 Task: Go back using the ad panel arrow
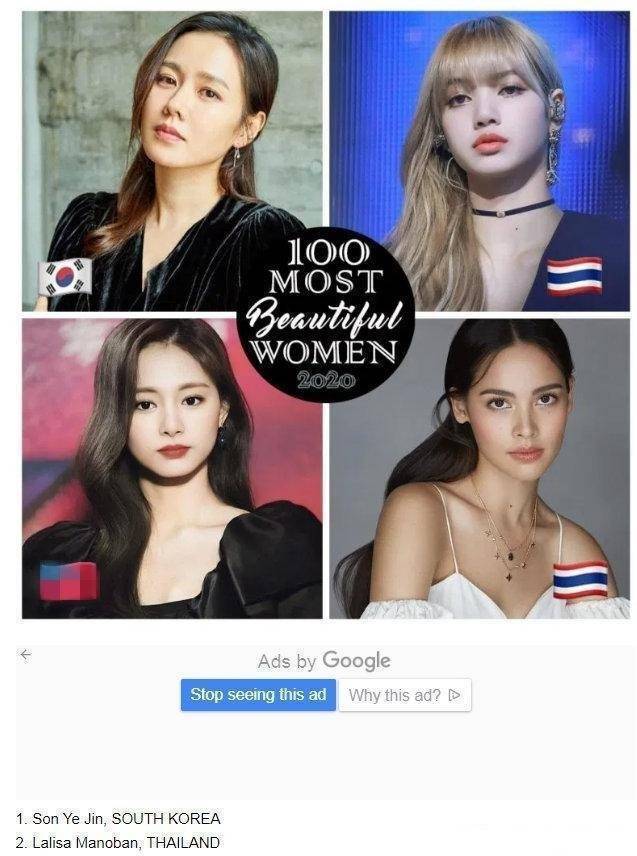tap(26, 655)
